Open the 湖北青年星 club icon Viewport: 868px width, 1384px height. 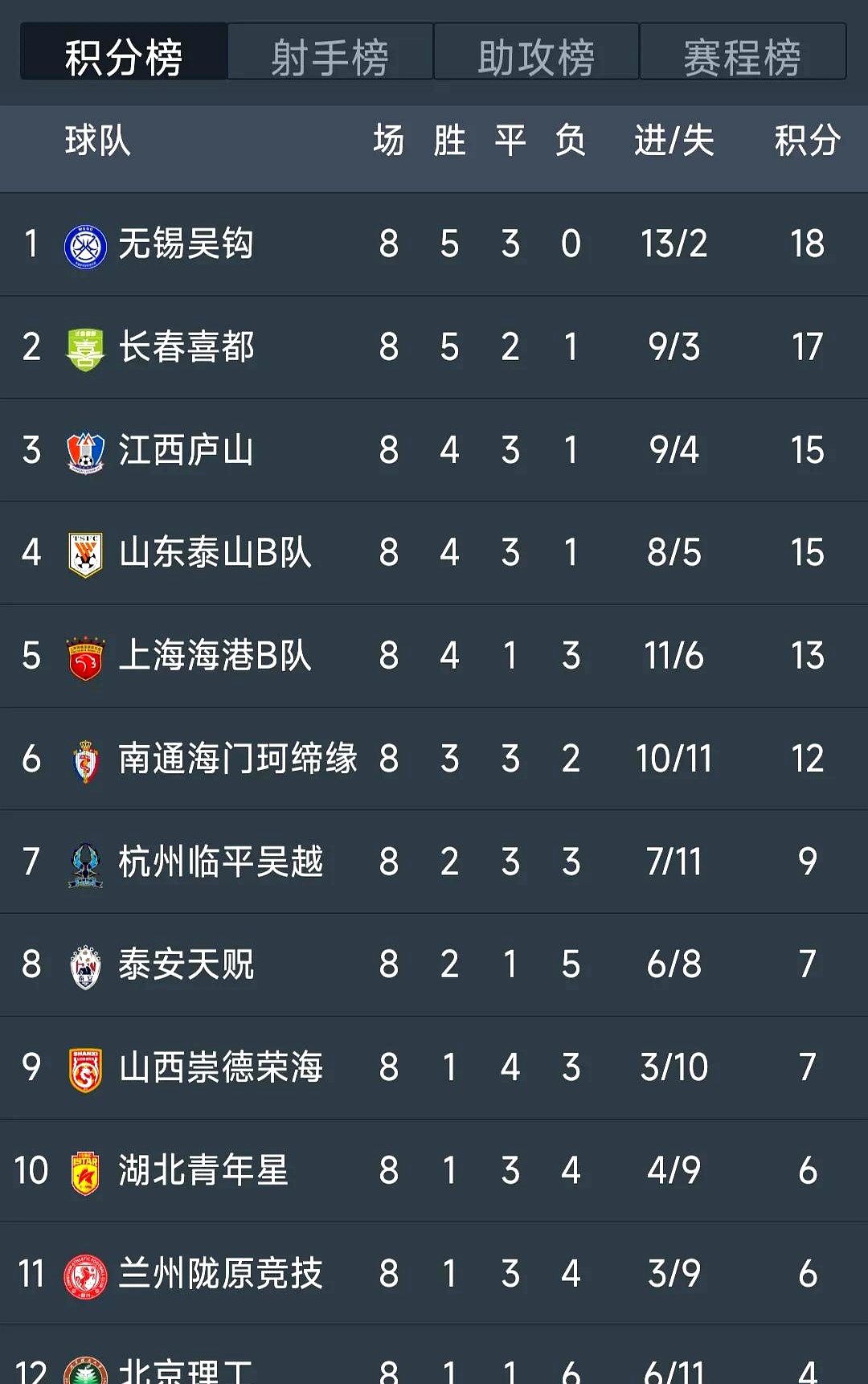coord(84,1169)
